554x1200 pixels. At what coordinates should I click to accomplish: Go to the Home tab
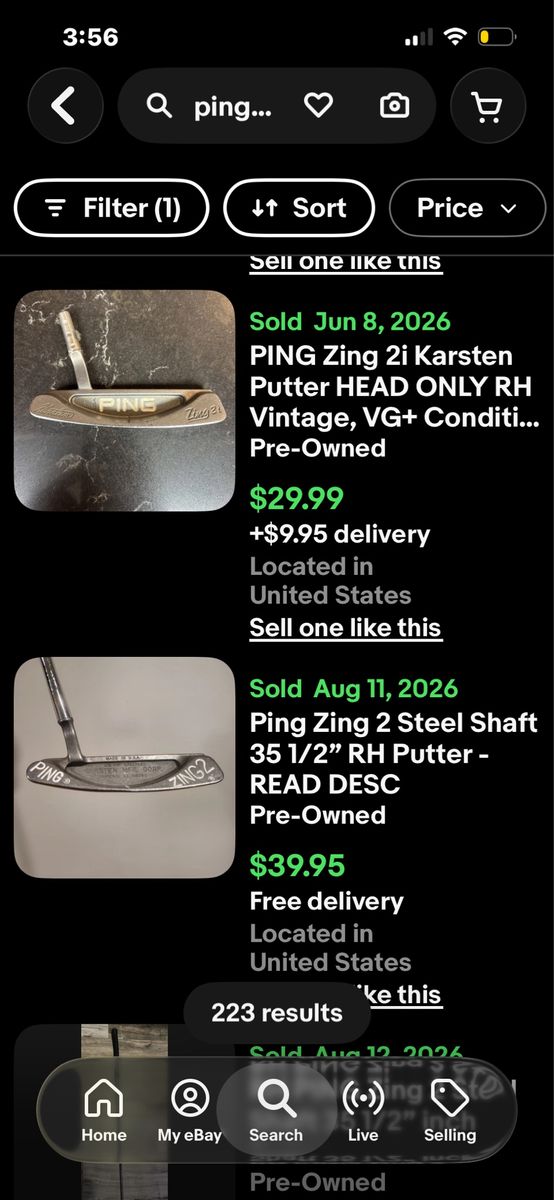click(x=104, y=1112)
